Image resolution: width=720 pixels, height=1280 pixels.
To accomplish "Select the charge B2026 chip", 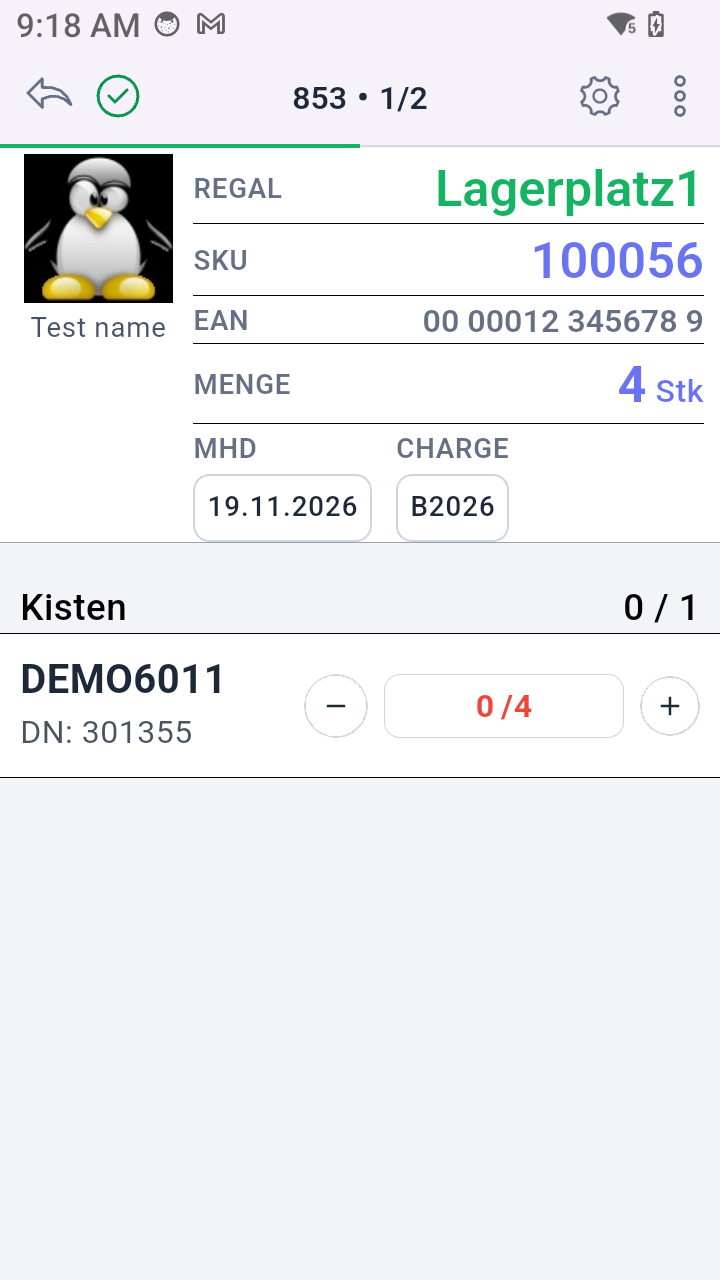I will [x=452, y=507].
